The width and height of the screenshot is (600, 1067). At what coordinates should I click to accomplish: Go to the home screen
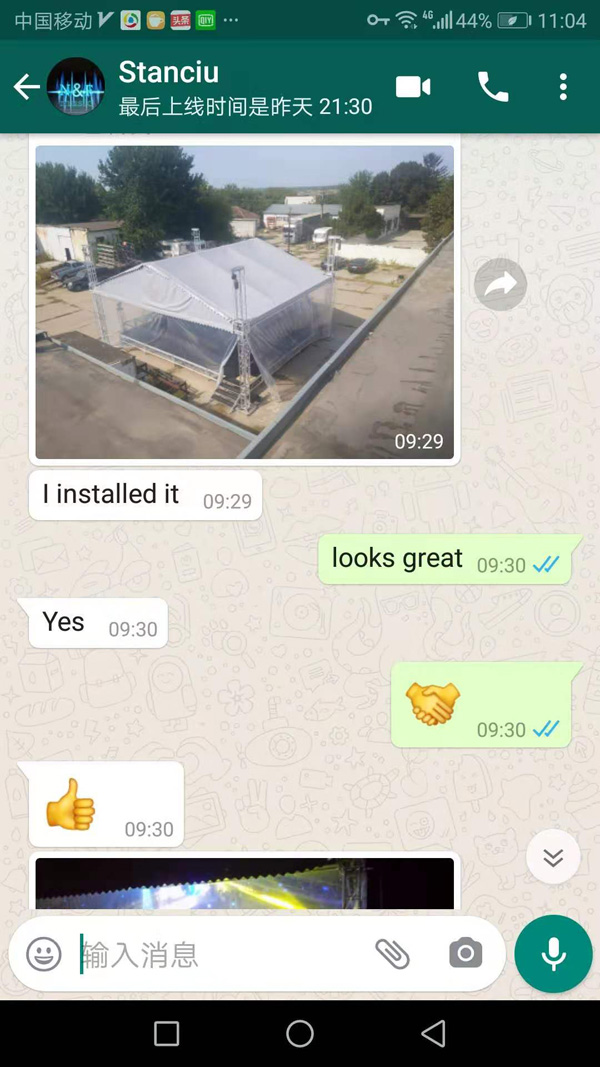click(300, 1033)
